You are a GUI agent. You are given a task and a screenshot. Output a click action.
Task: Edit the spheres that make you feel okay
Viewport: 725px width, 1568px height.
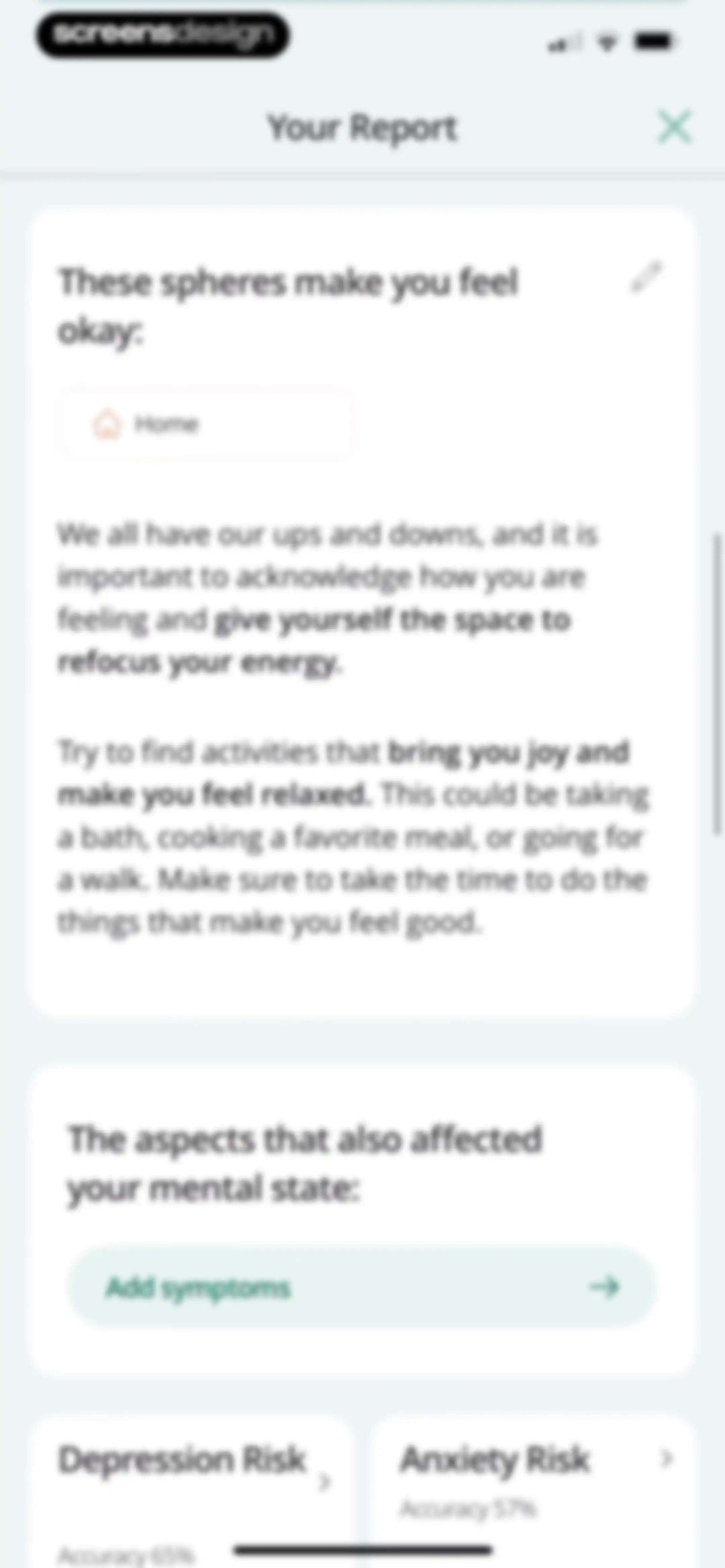(x=646, y=277)
